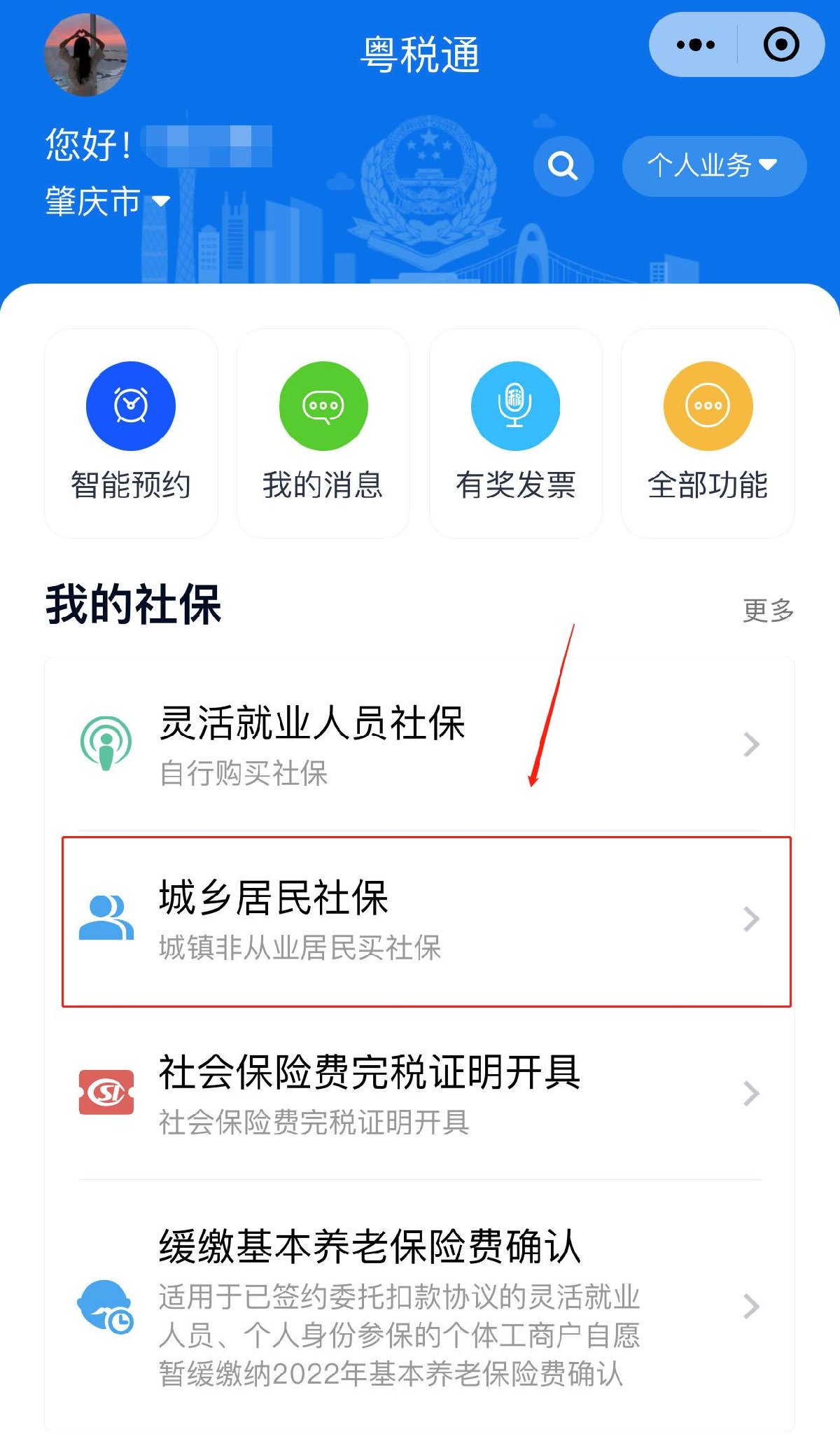Select 城乡居民社保
The image size is (840, 1453).
[426, 921]
